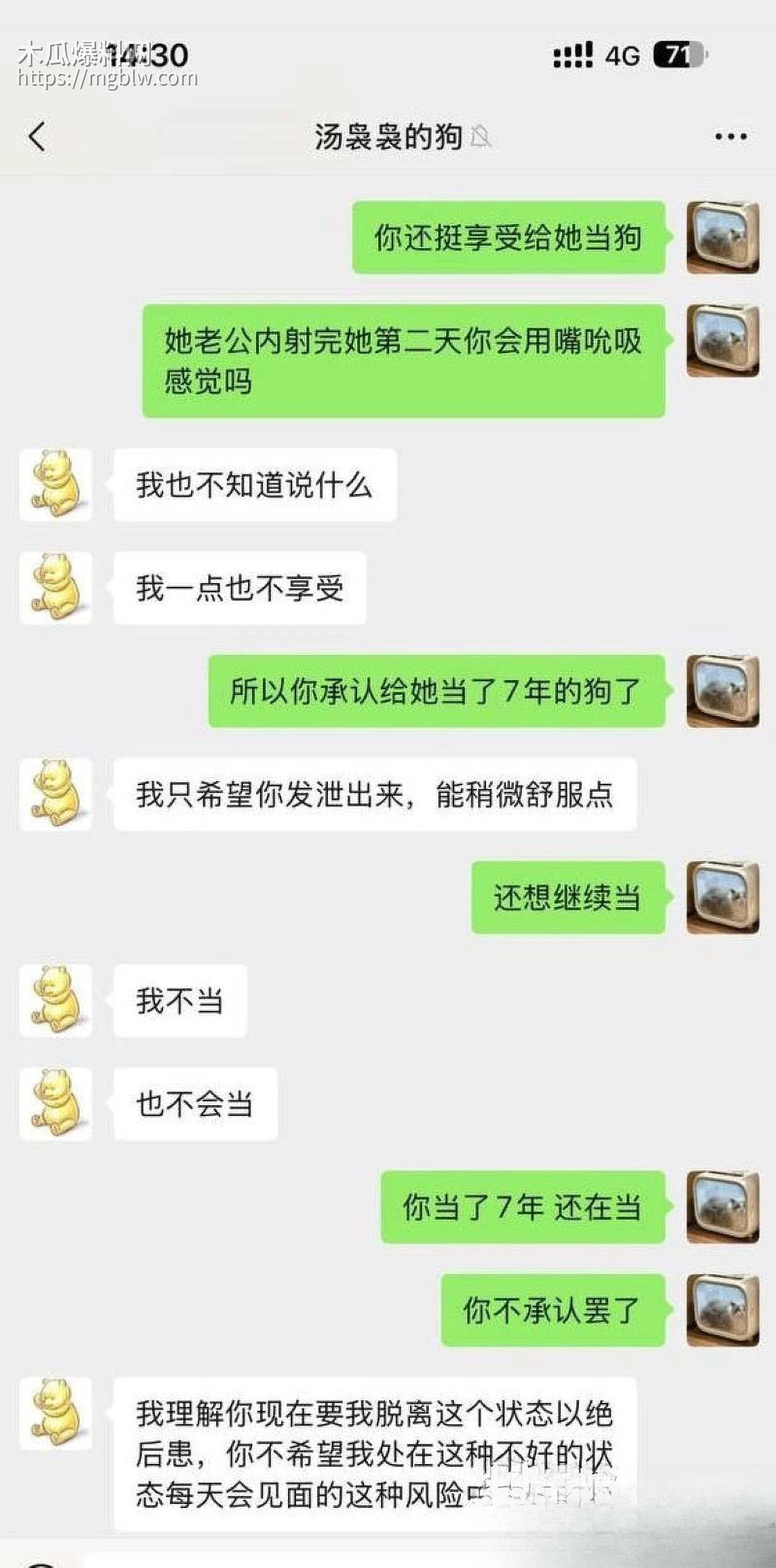
Task: Tap the 4G network status label
Action: point(622,56)
